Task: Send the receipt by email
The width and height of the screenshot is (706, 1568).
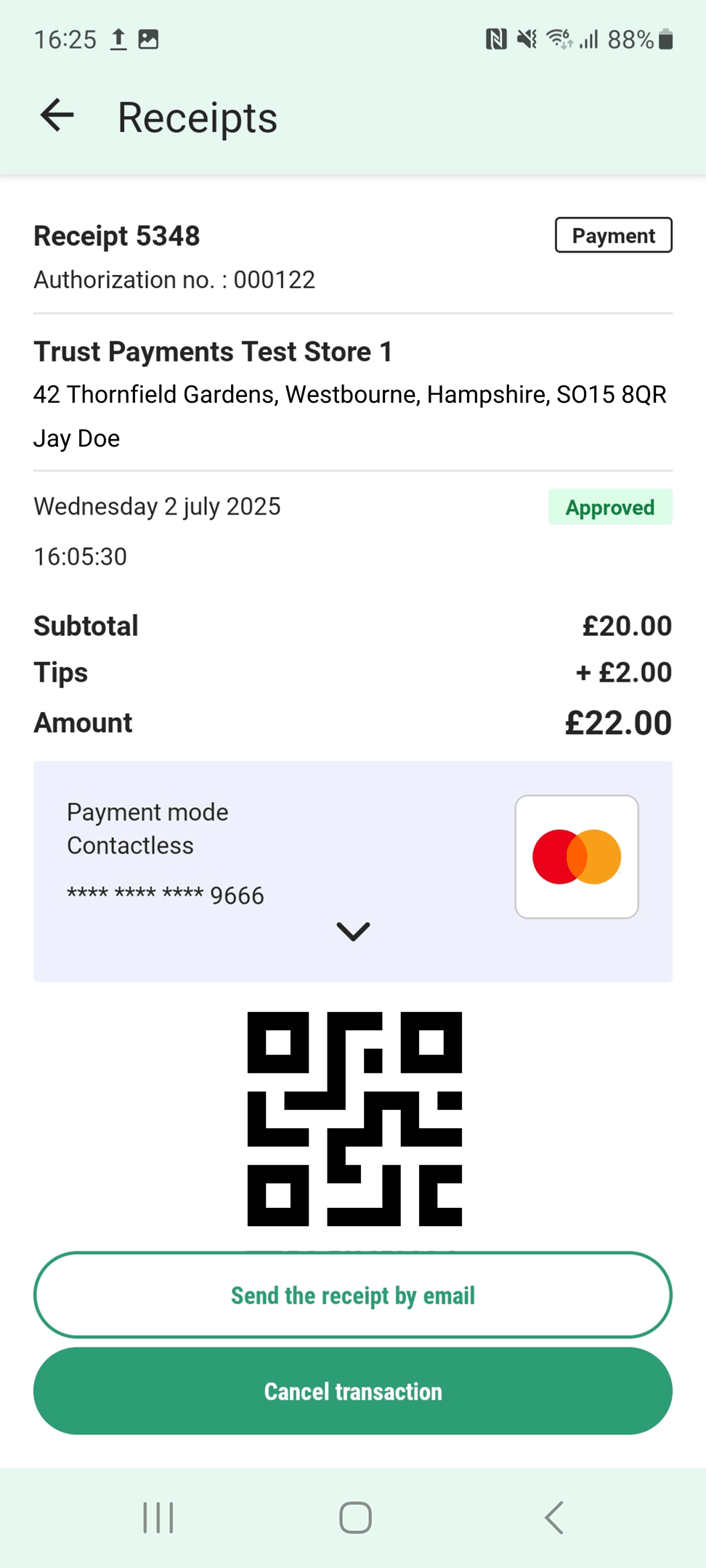Action: click(353, 1296)
